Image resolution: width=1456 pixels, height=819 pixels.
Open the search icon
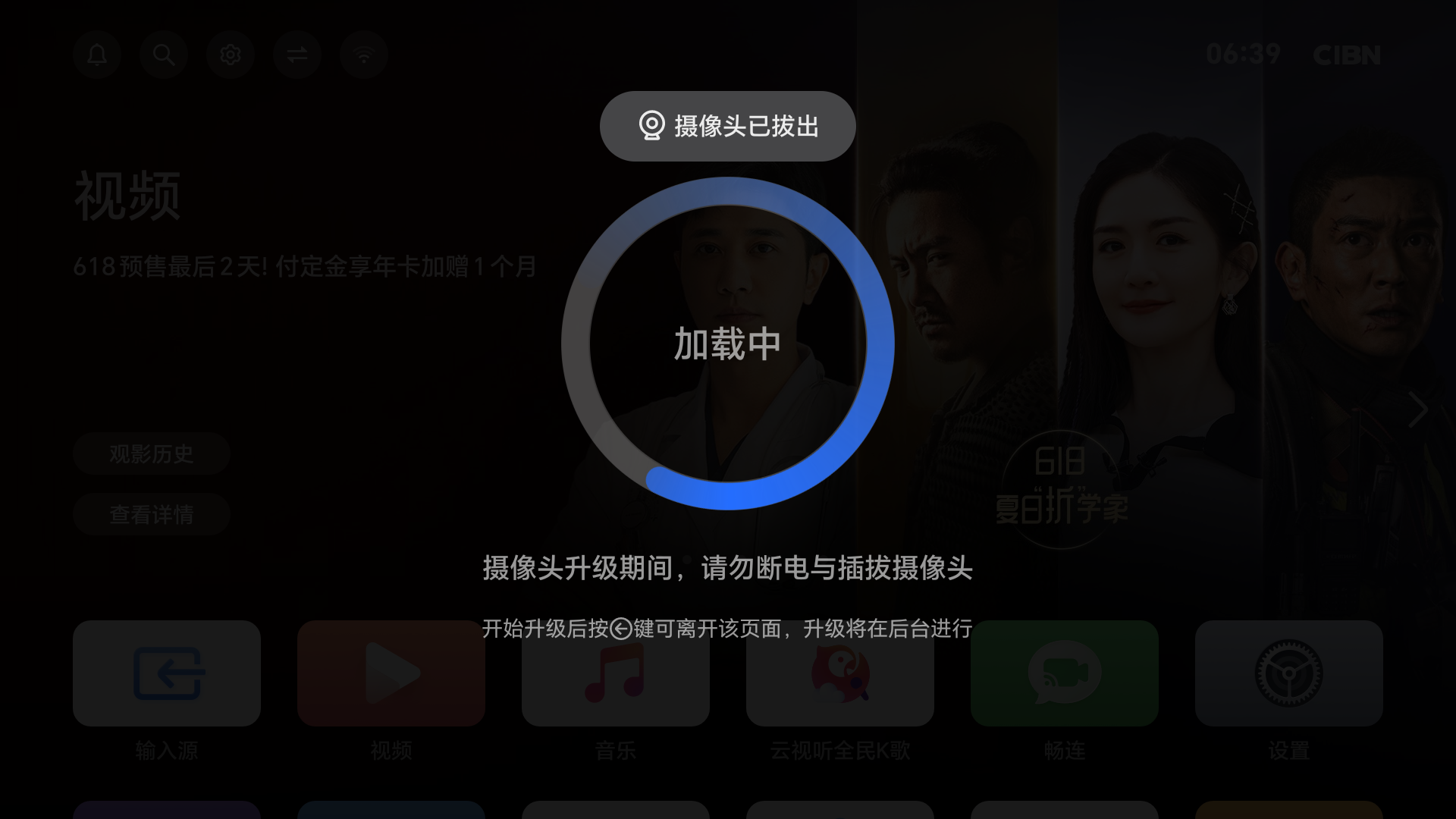tap(164, 55)
